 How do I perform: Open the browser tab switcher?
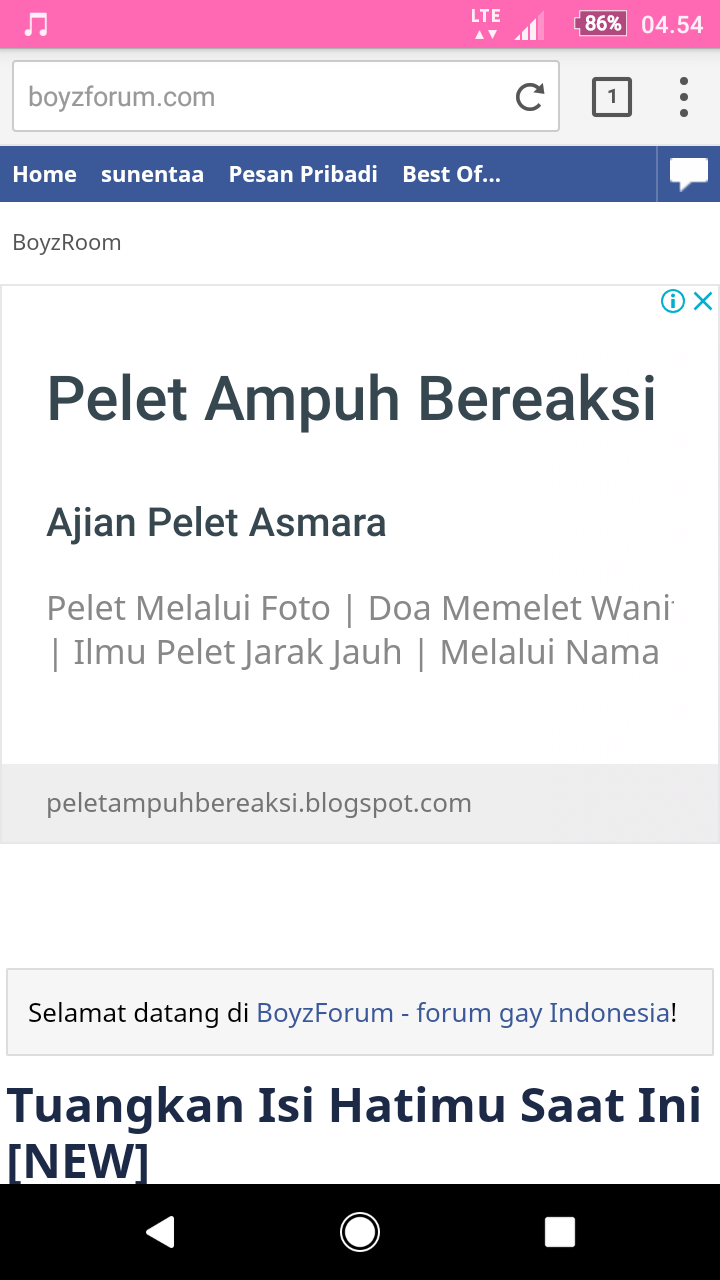612,97
